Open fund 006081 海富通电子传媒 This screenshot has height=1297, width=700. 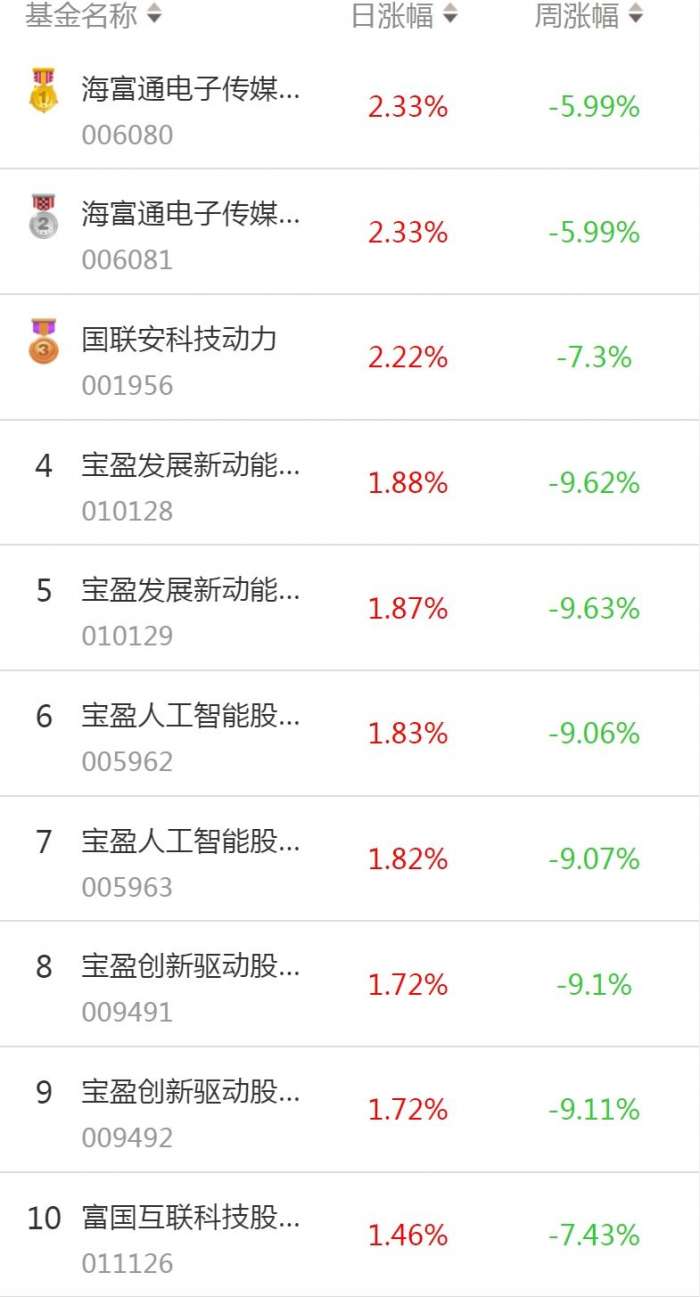click(x=190, y=216)
